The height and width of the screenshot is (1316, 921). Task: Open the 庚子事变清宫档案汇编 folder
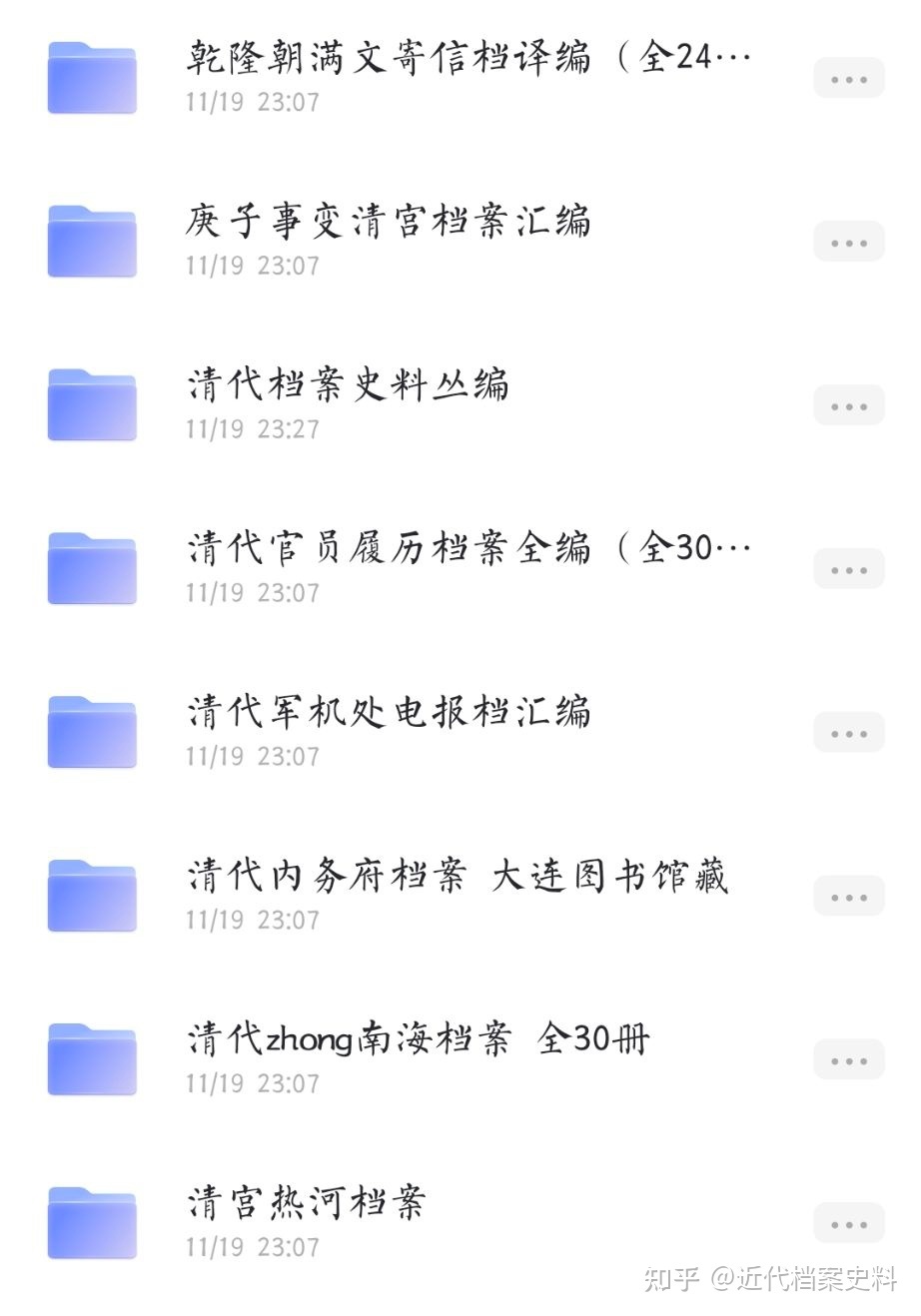[x=388, y=222]
